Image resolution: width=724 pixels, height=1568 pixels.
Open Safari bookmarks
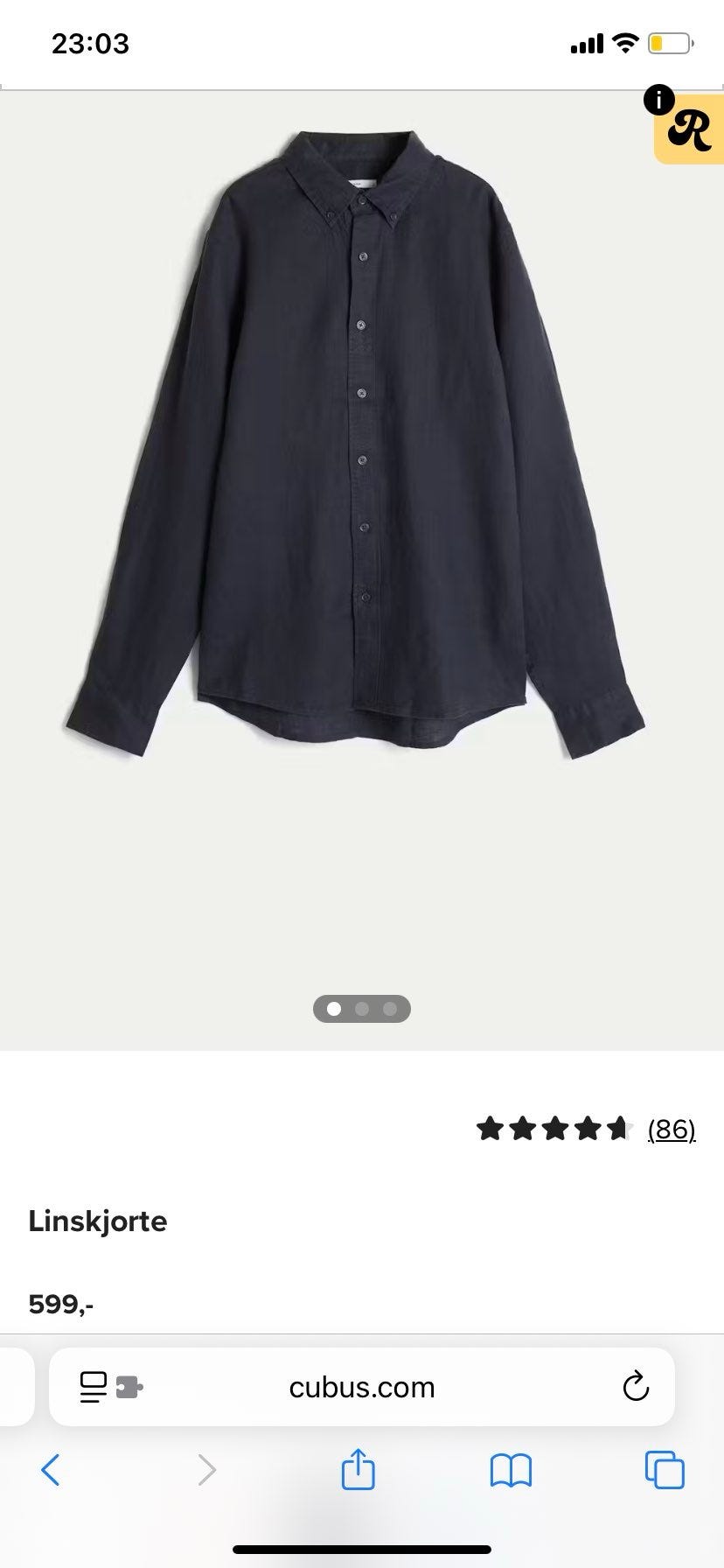pos(511,1470)
